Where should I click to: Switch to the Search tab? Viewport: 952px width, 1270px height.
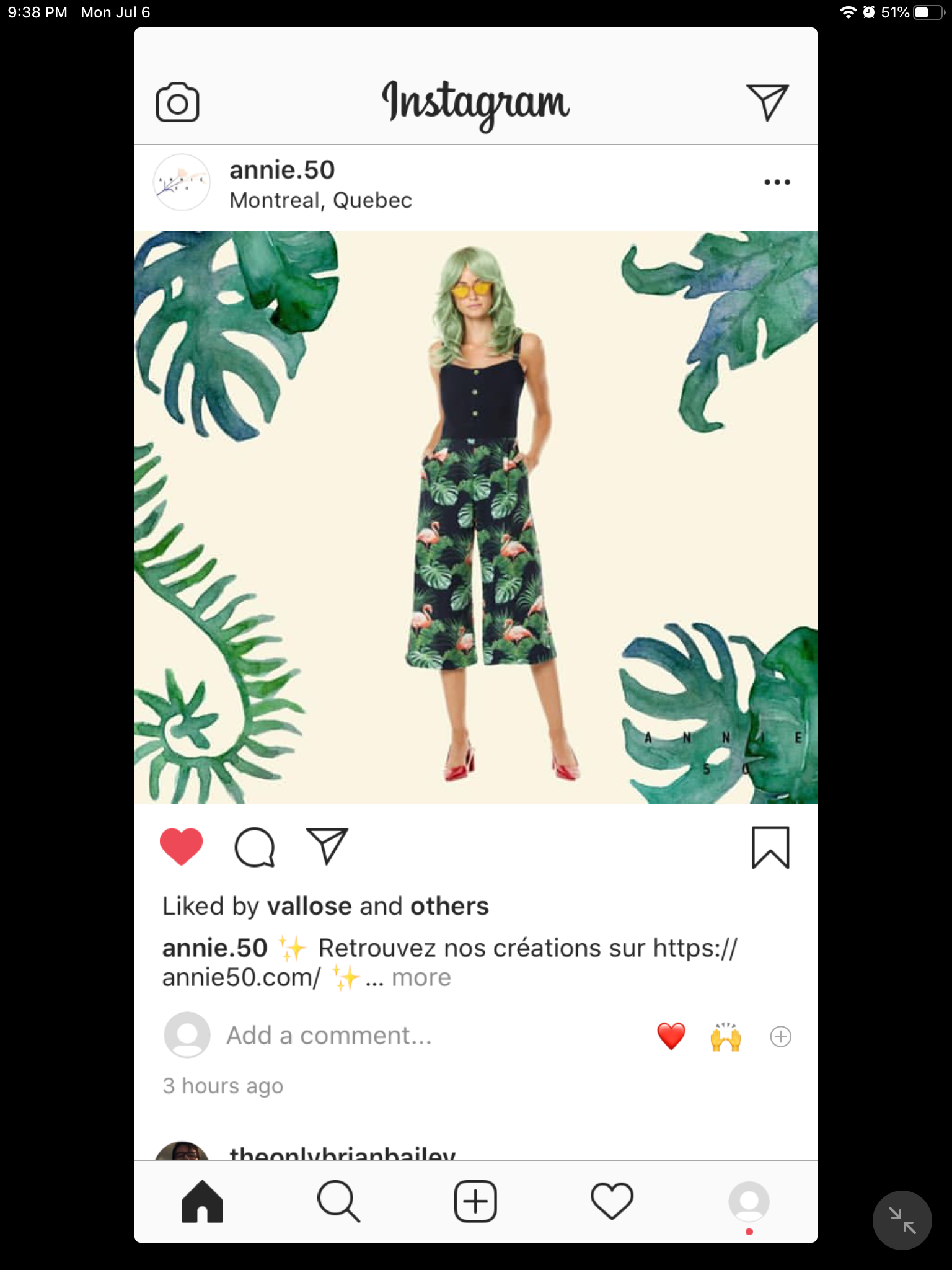click(338, 1202)
